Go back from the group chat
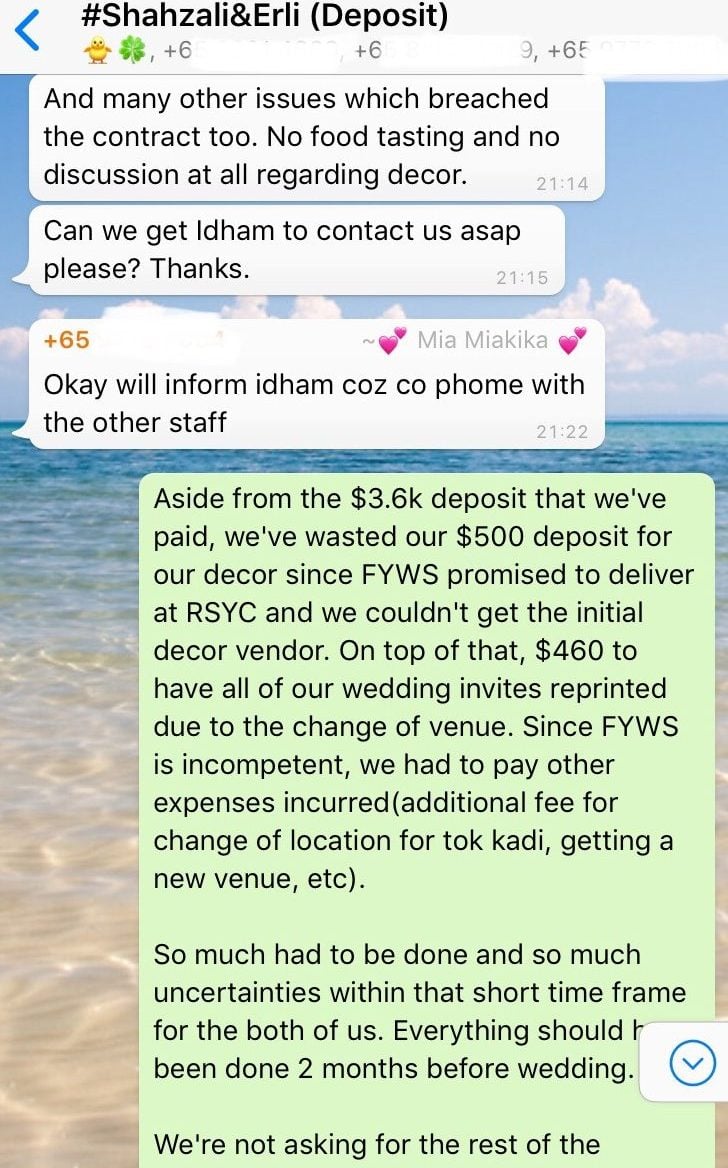Screen dimensions: 728x1168 (x=29, y=30)
